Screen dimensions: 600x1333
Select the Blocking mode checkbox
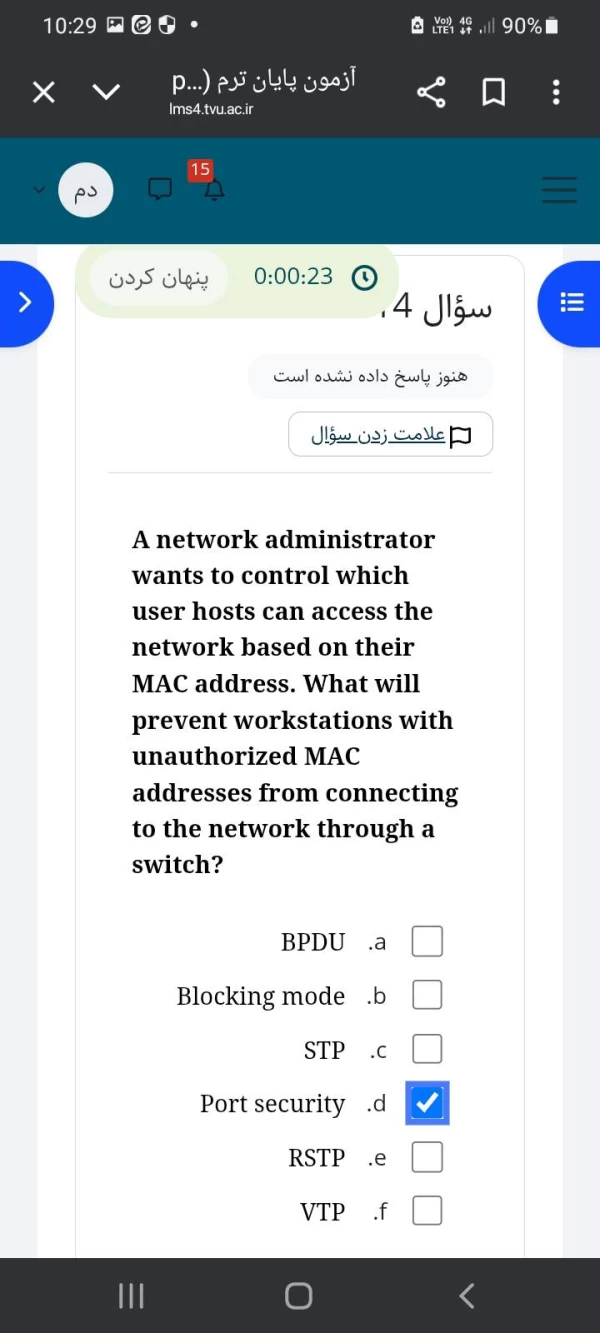click(x=427, y=995)
